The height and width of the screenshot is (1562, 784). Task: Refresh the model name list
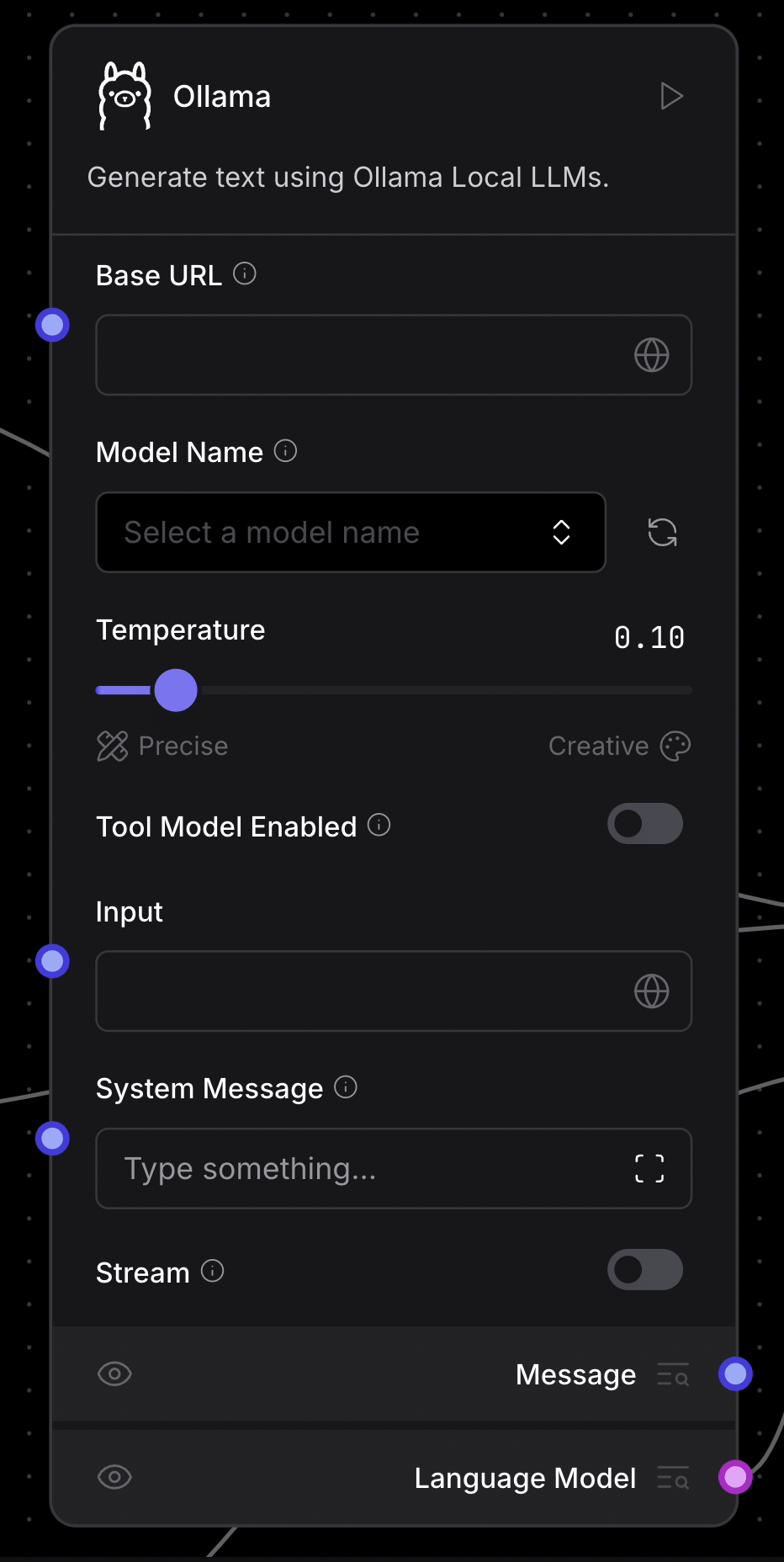pyautogui.click(x=662, y=532)
